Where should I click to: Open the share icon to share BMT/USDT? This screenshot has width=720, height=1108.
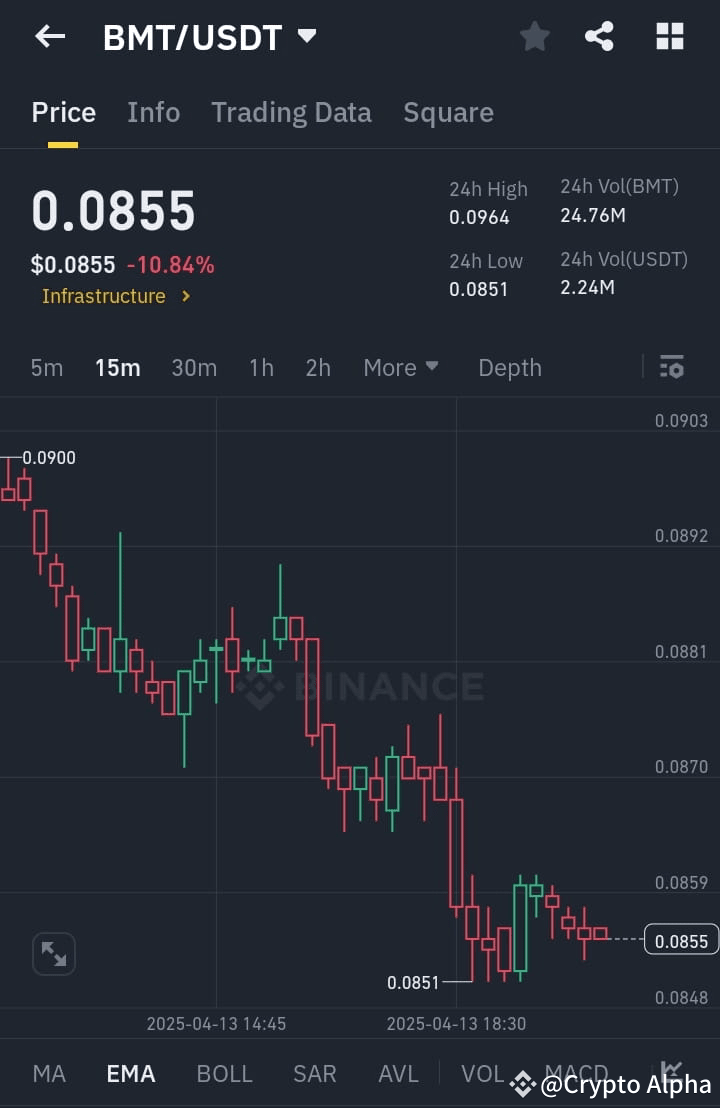(x=600, y=36)
